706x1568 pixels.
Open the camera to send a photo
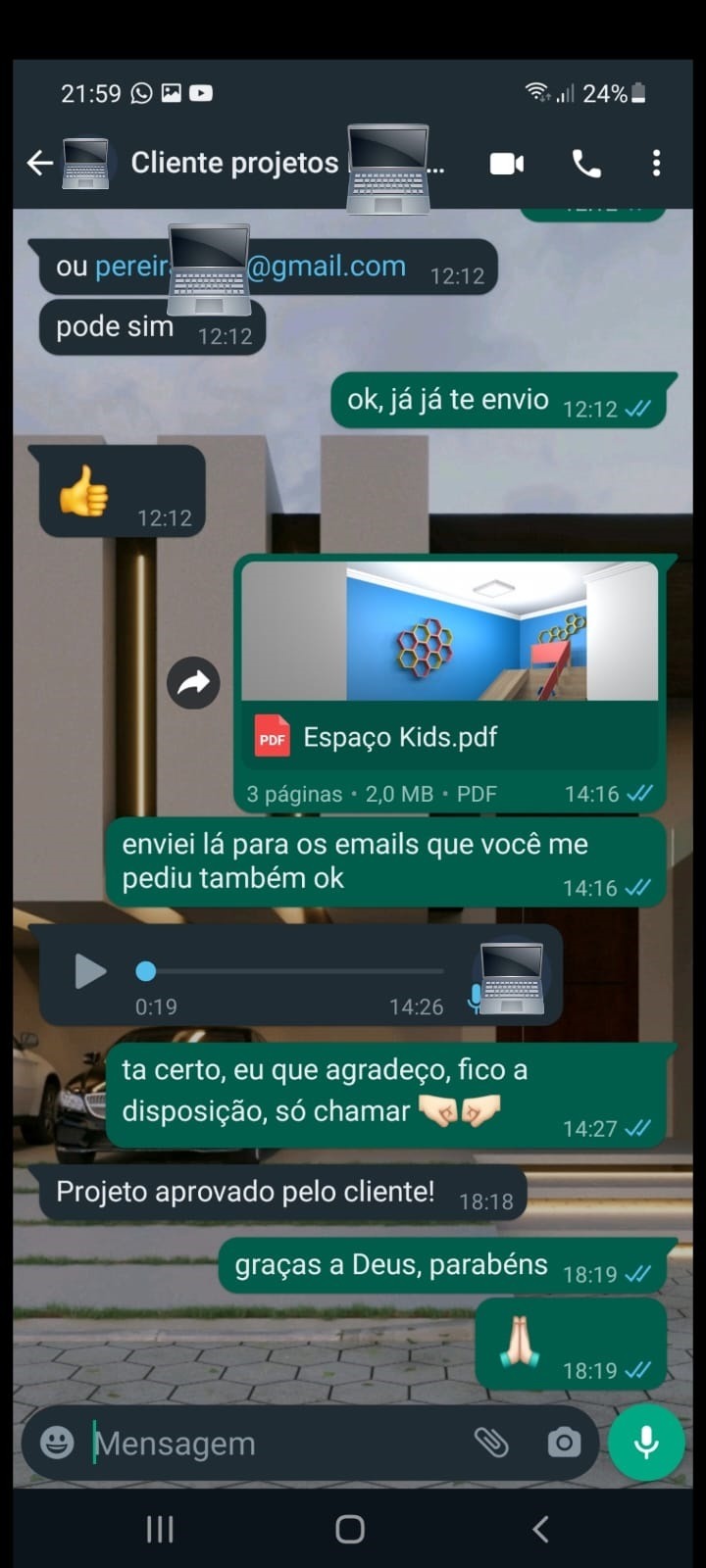click(564, 1443)
